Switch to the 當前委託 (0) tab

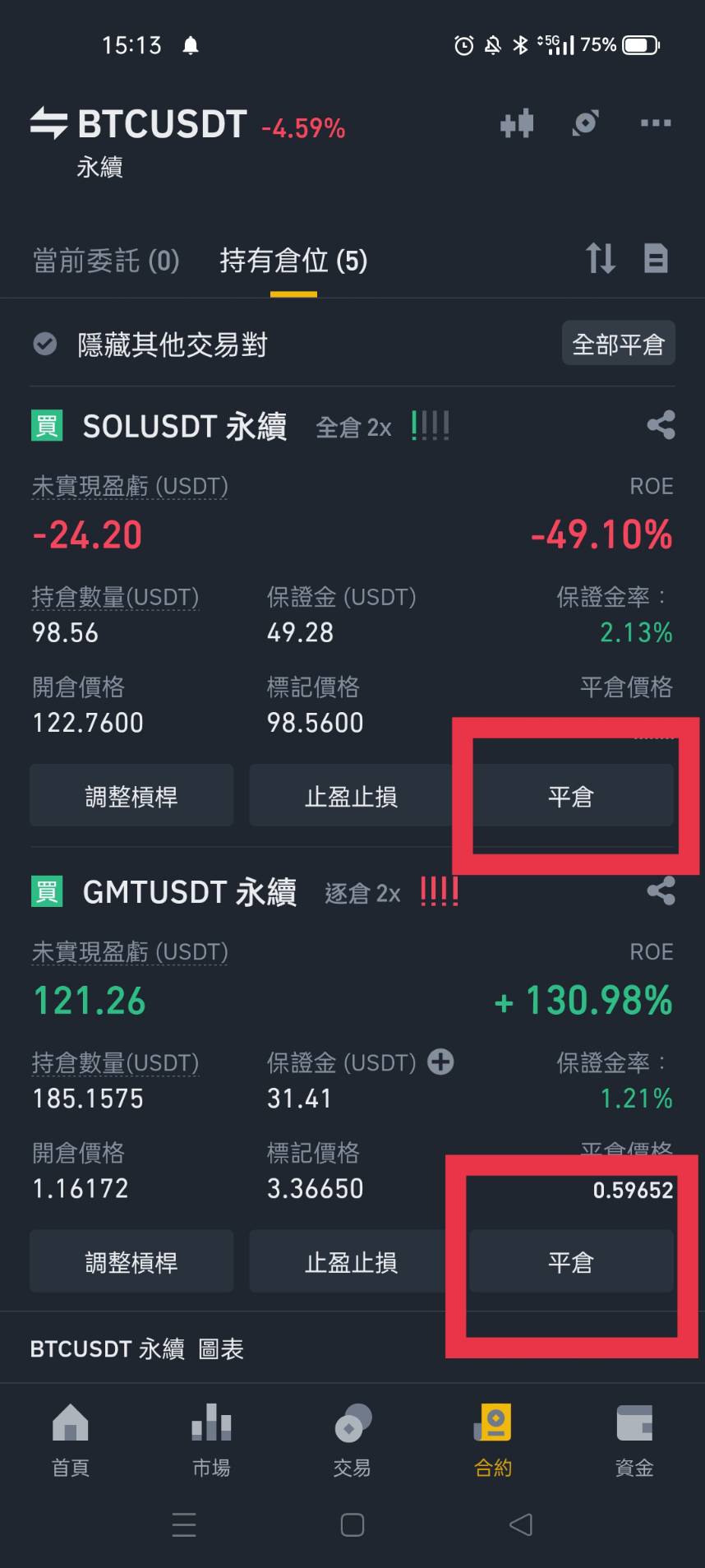tap(106, 261)
